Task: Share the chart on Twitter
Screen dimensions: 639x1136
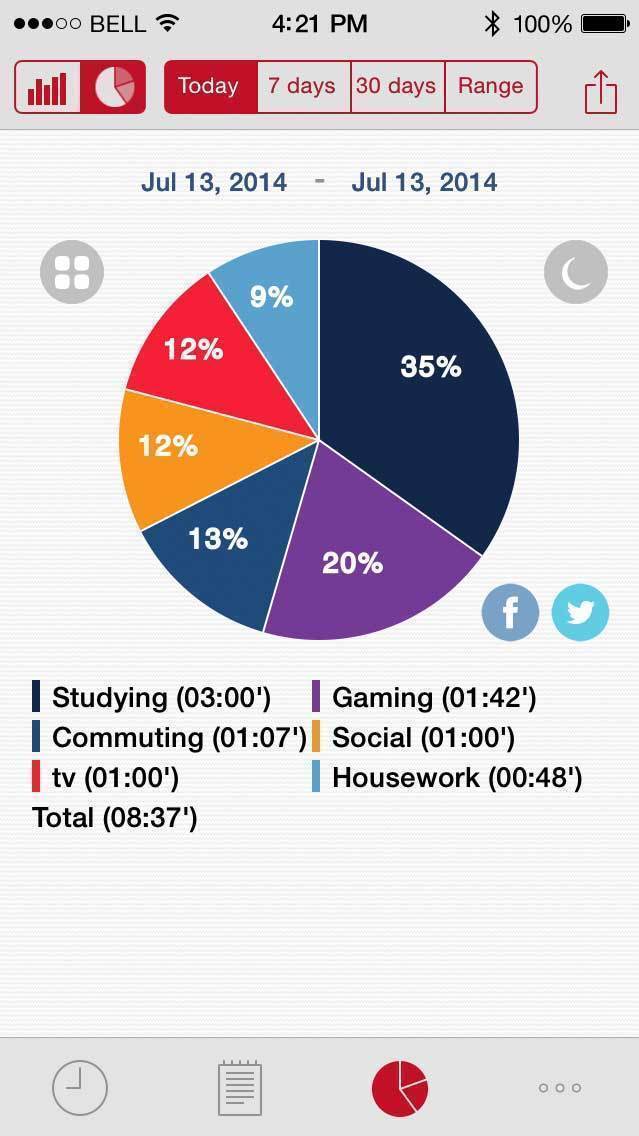Action: [580, 613]
